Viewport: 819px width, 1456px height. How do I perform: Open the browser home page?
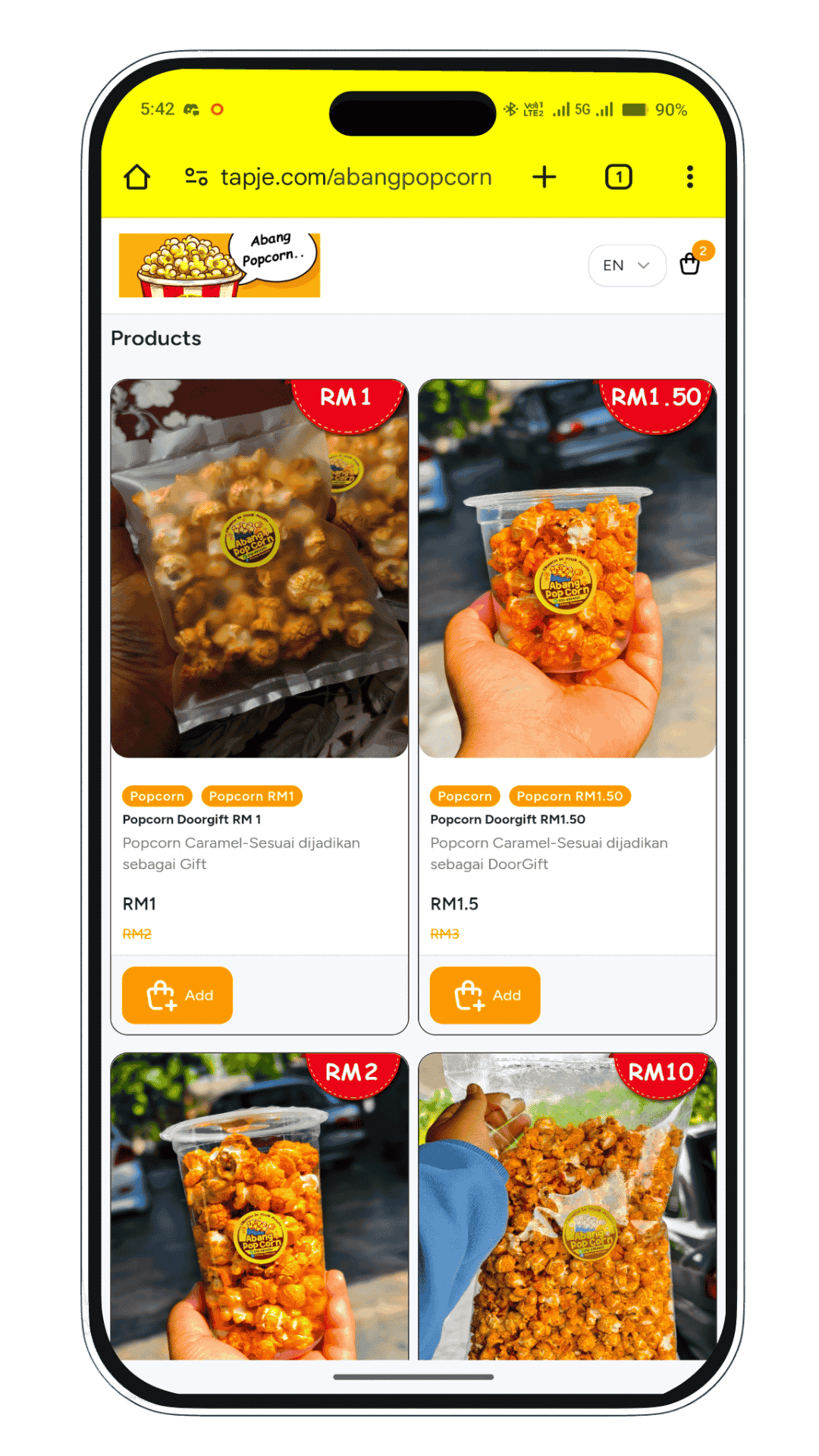pos(137,177)
